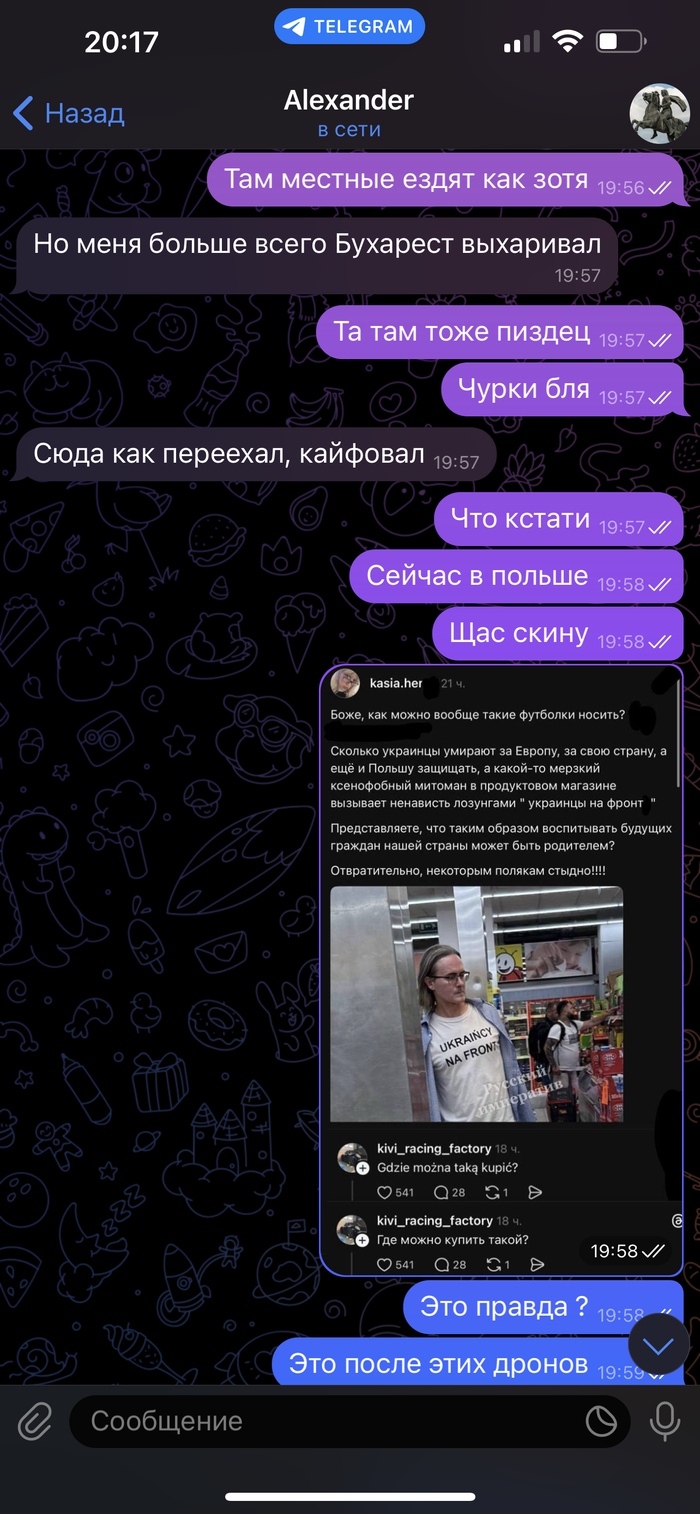This screenshot has width=700, height=1514.
Task: Go back via the Назад button
Action: (x=68, y=113)
